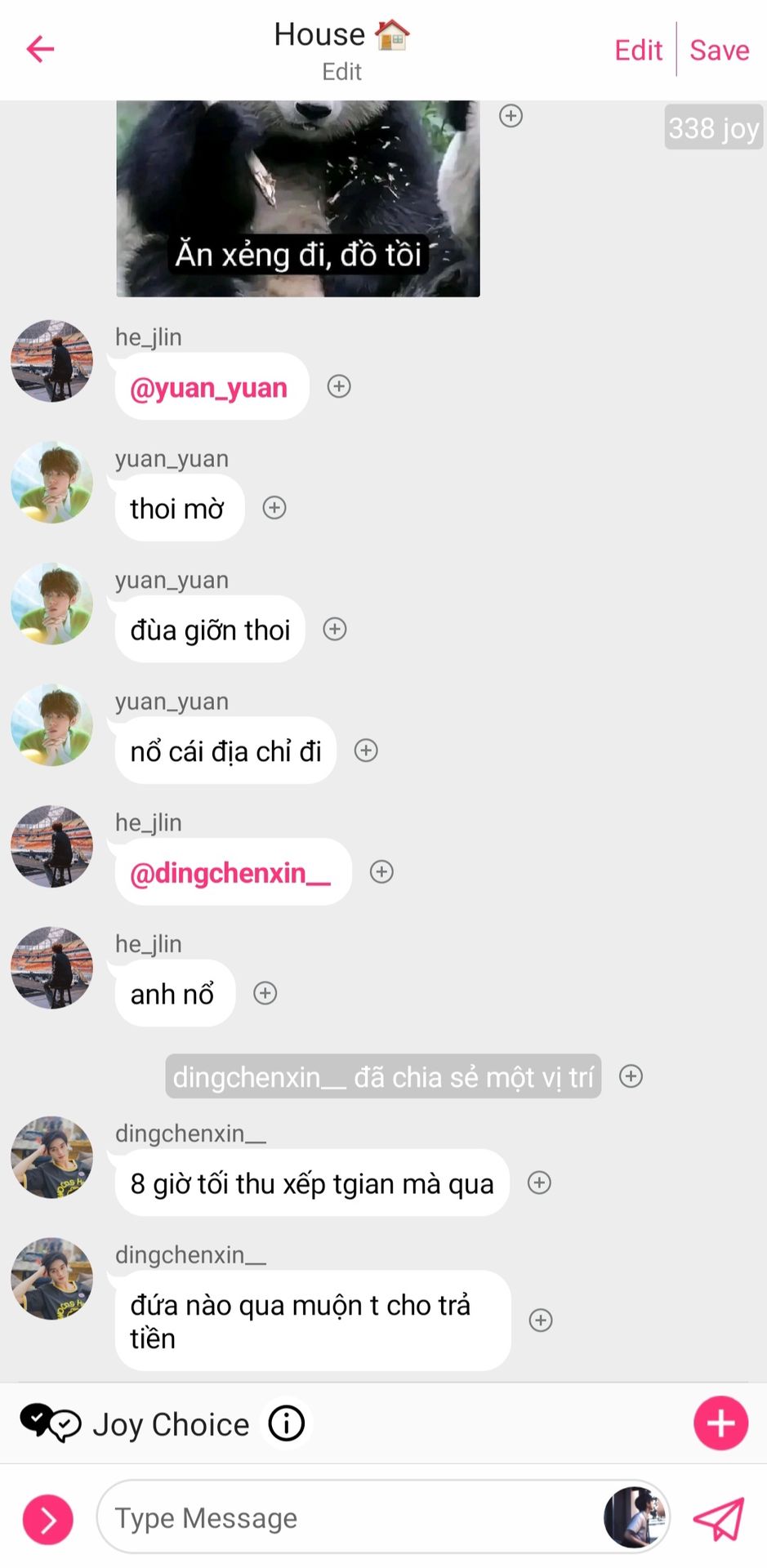
Task: Save the chat story
Action: pyautogui.click(x=719, y=50)
